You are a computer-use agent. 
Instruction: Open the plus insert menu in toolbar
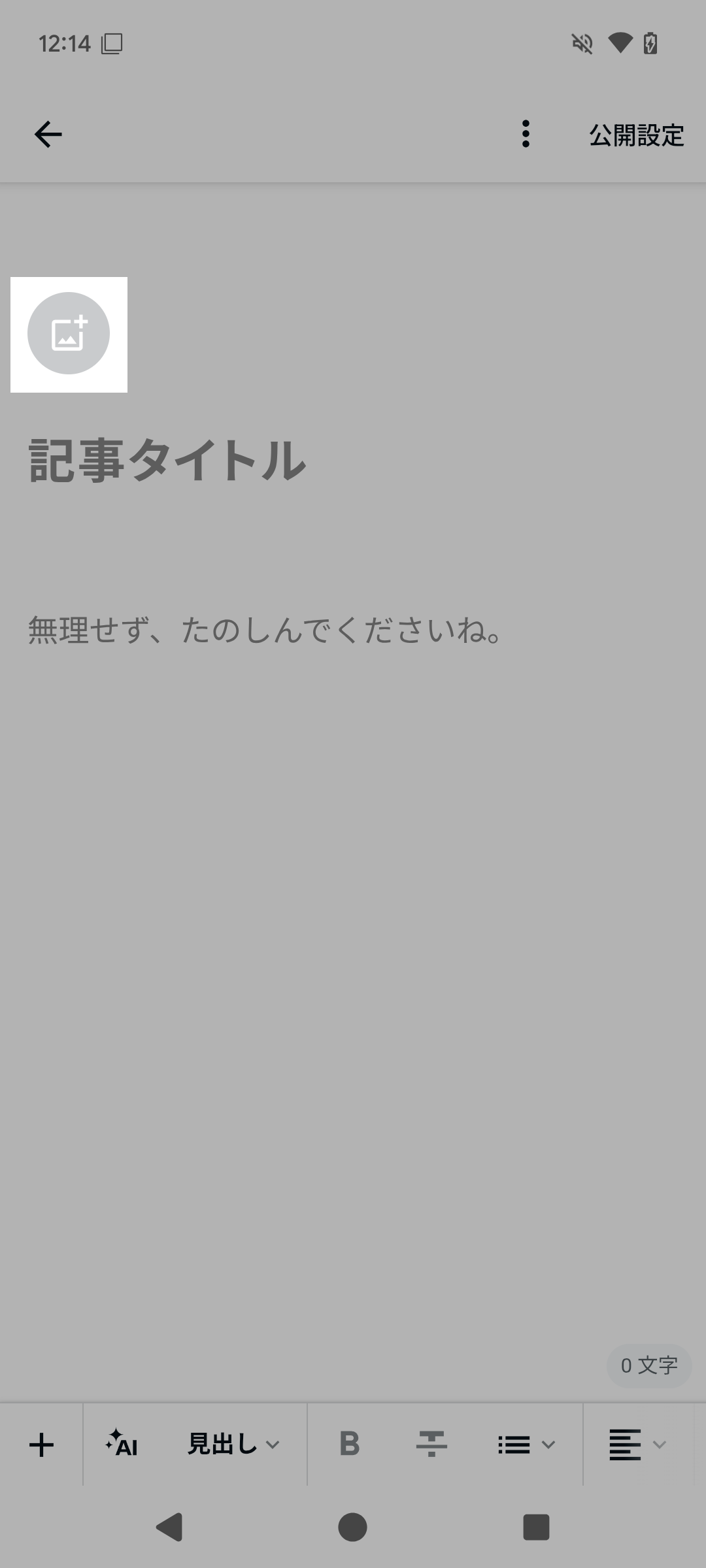[x=42, y=1445]
